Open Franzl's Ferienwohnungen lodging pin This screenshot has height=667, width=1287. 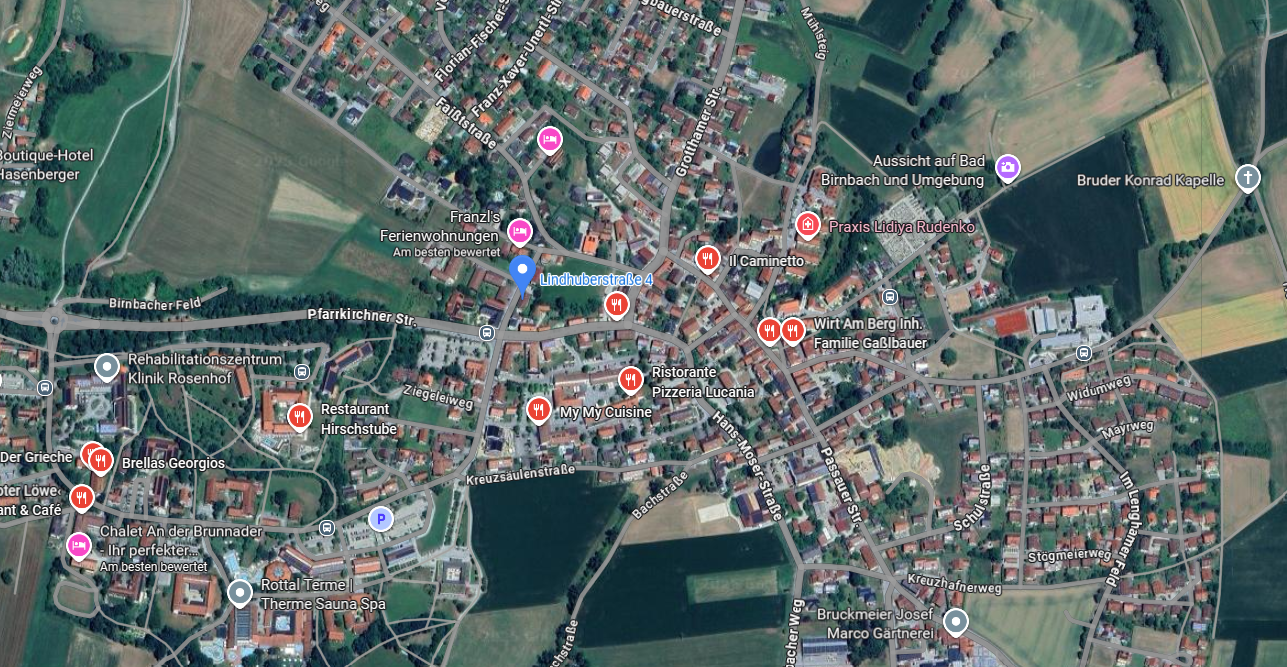pyautogui.click(x=519, y=231)
